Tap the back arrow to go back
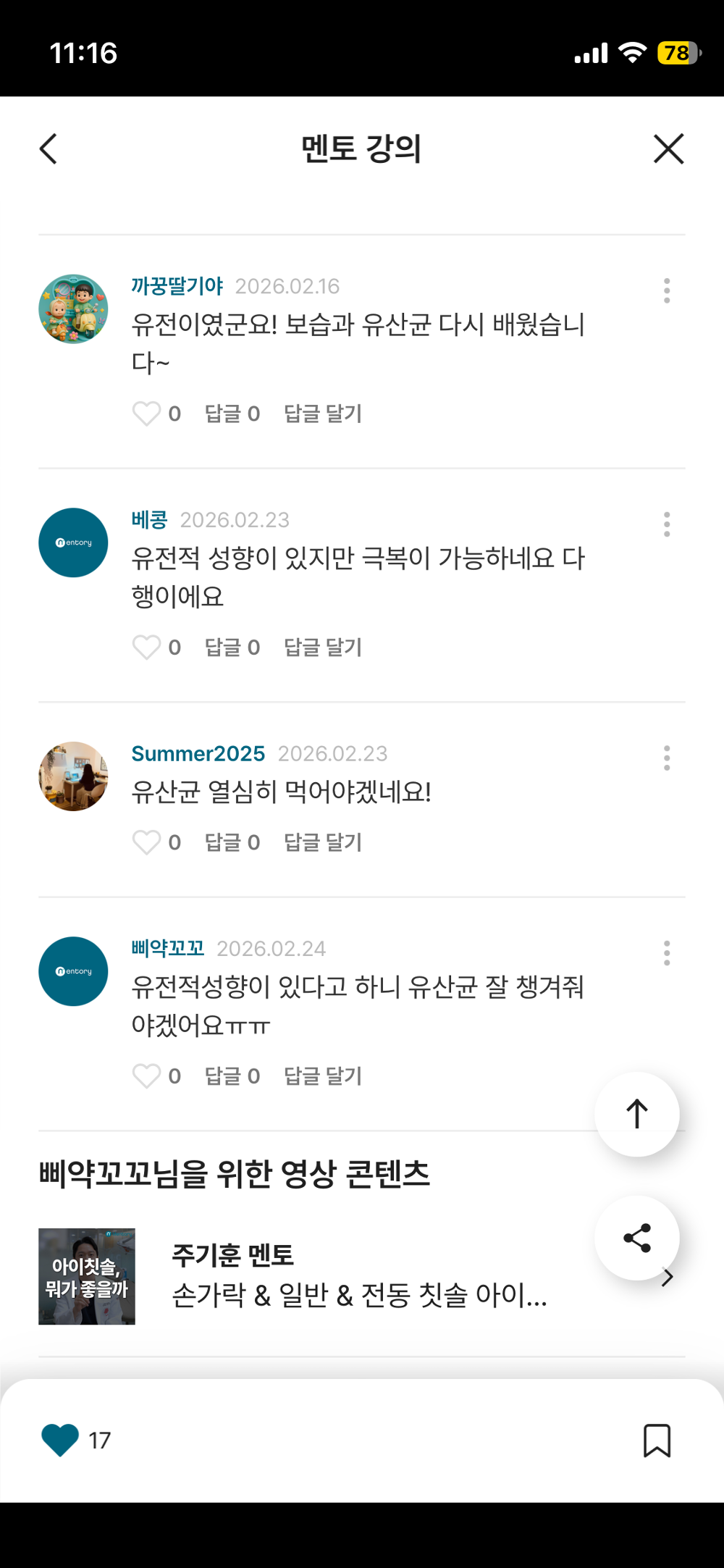This screenshot has width=724, height=1568. click(48, 148)
